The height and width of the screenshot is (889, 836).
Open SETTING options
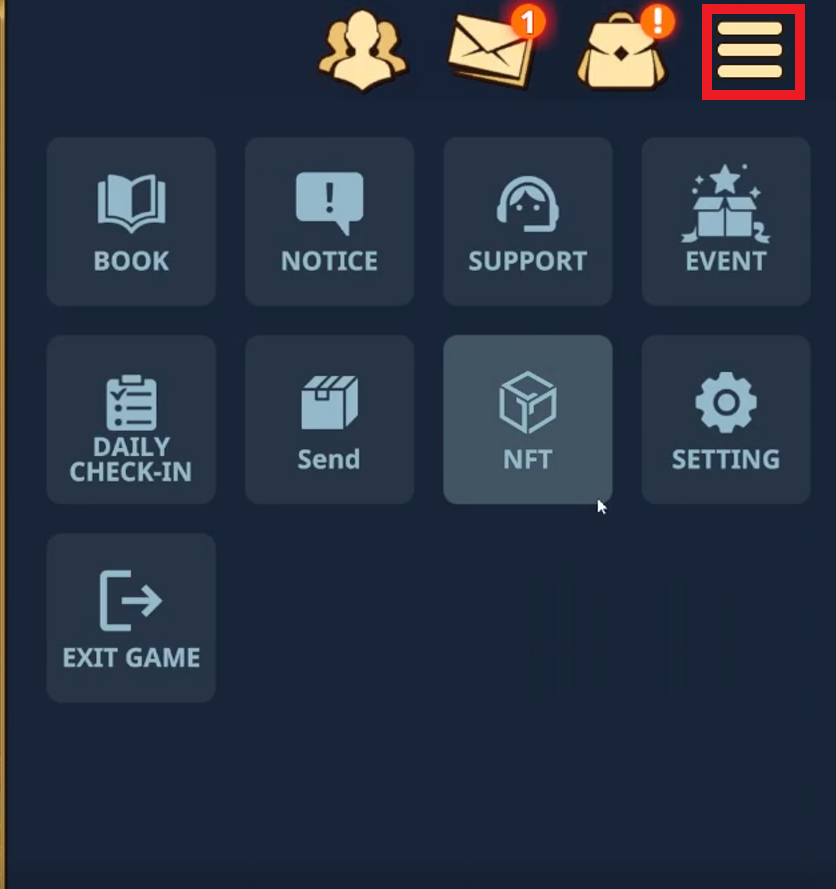725,419
